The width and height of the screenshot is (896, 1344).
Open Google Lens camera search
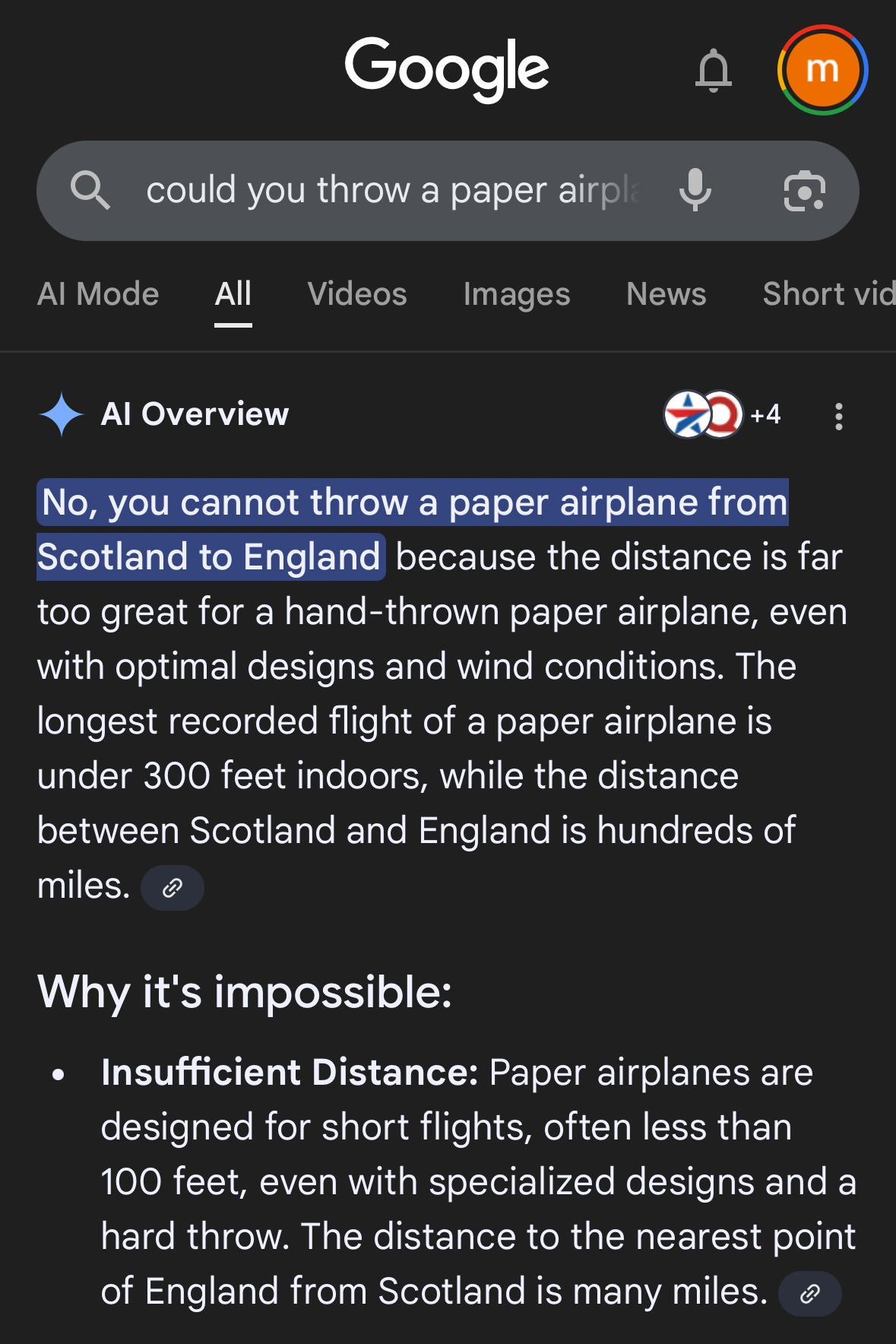click(x=804, y=191)
